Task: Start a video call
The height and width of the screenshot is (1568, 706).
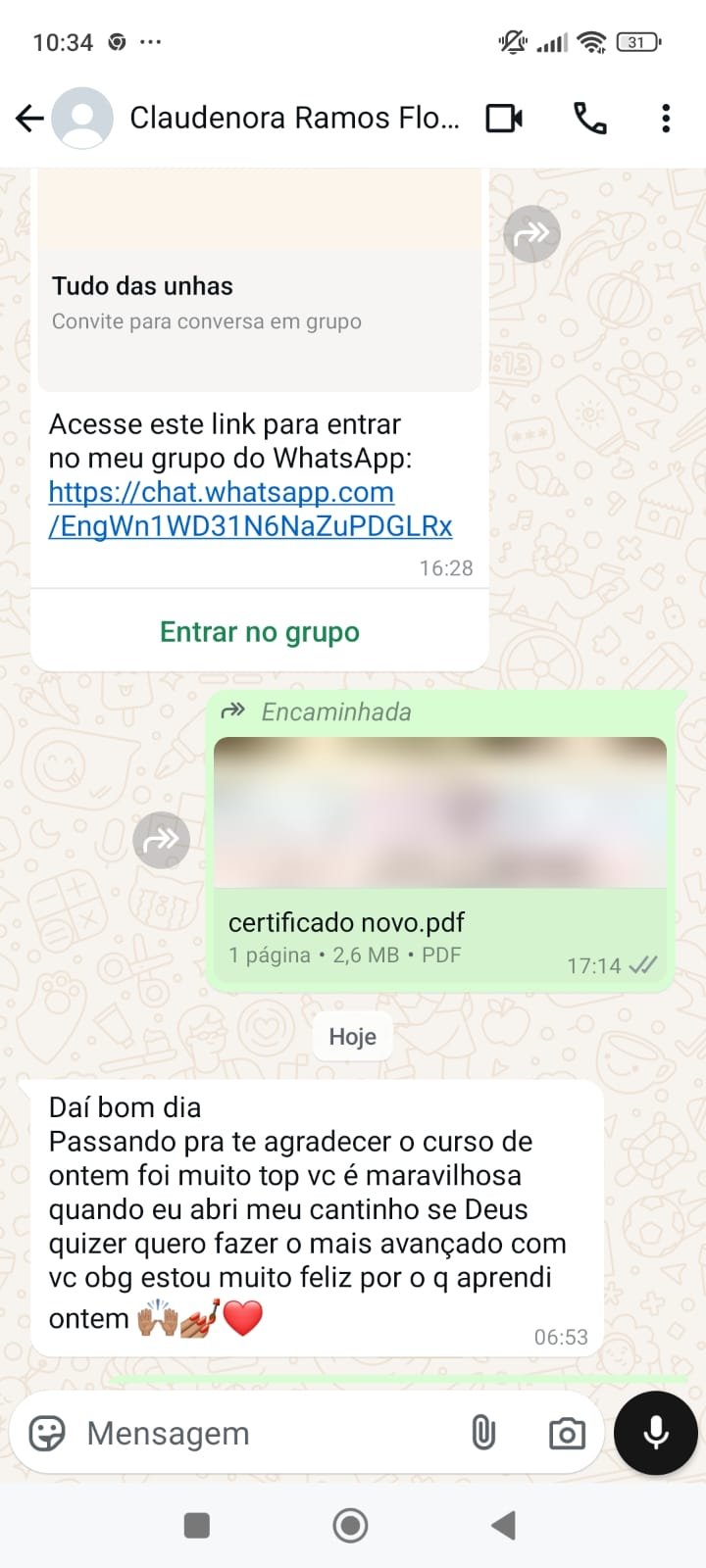Action: click(504, 119)
